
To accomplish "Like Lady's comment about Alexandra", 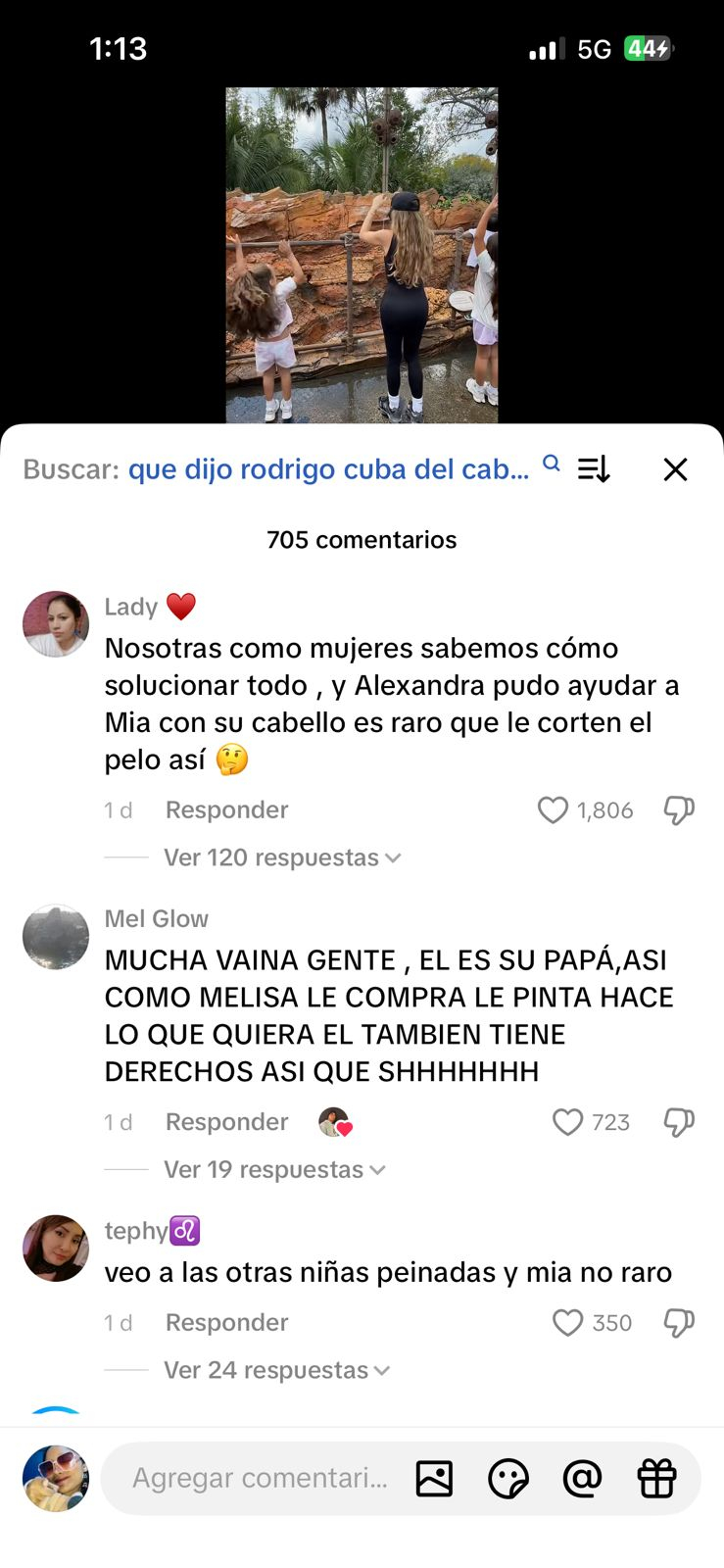I will pyautogui.click(x=553, y=810).
